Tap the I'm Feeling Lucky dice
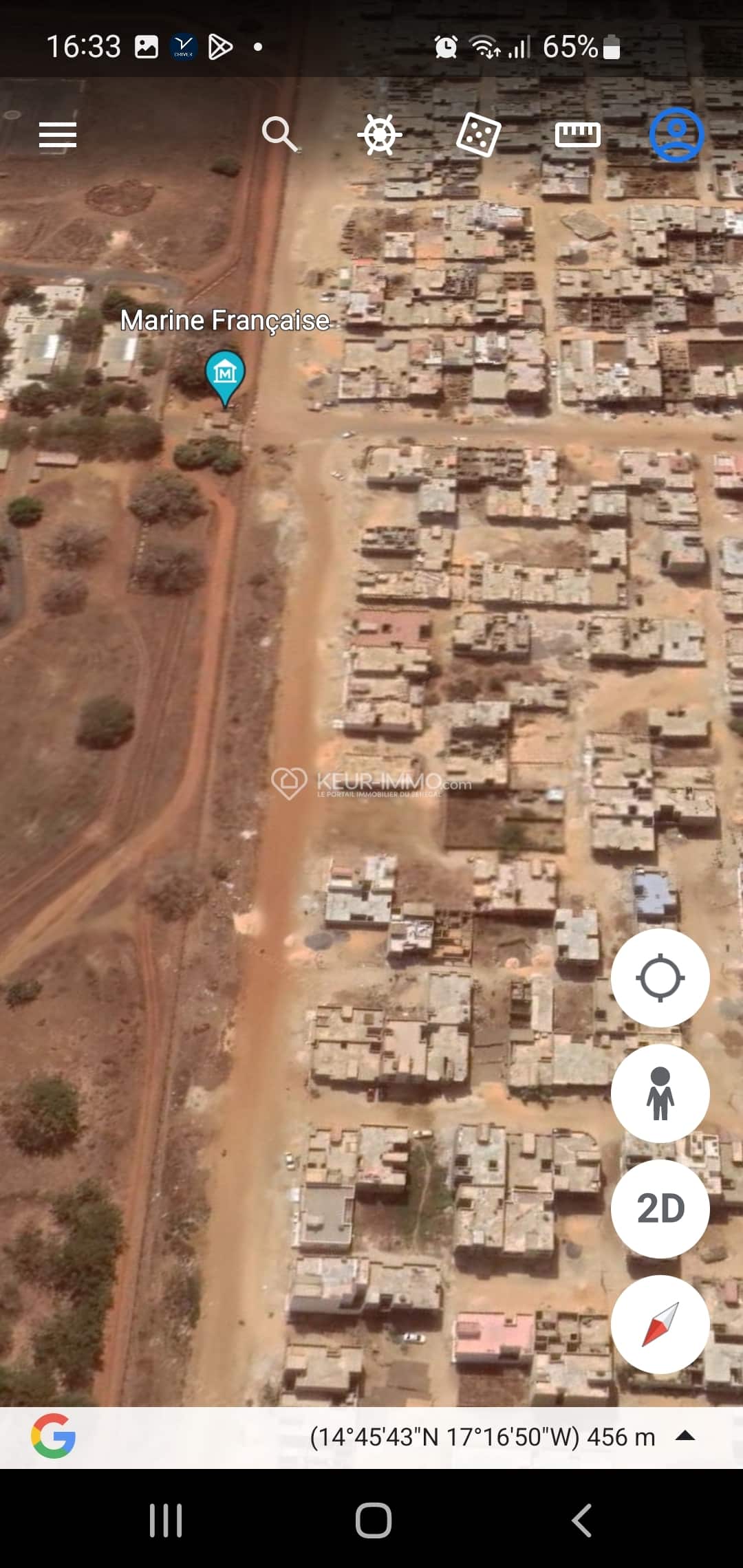Viewport: 743px width, 1568px height. click(x=478, y=135)
